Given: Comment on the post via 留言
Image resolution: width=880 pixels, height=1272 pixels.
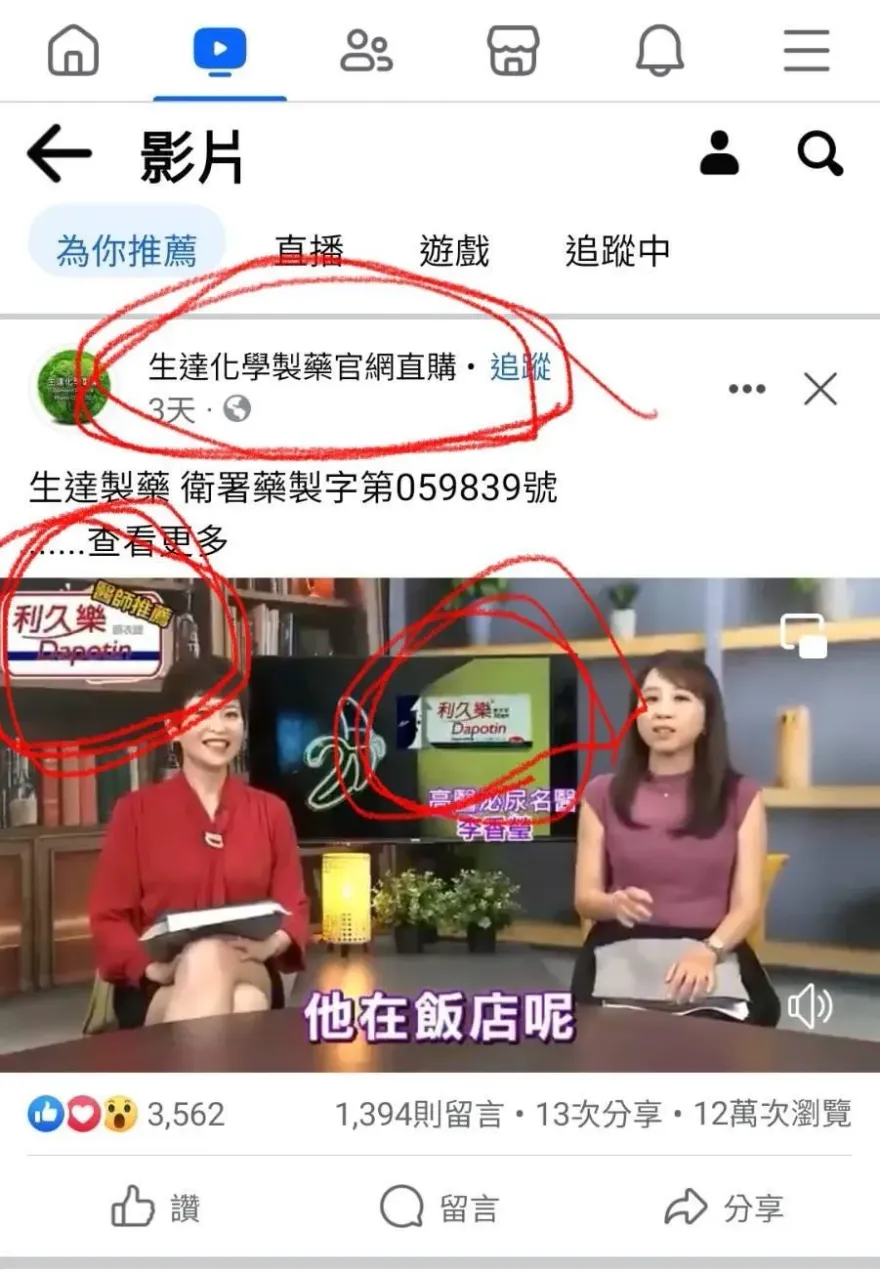Looking at the screenshot, I should (x=438, y=1209).
